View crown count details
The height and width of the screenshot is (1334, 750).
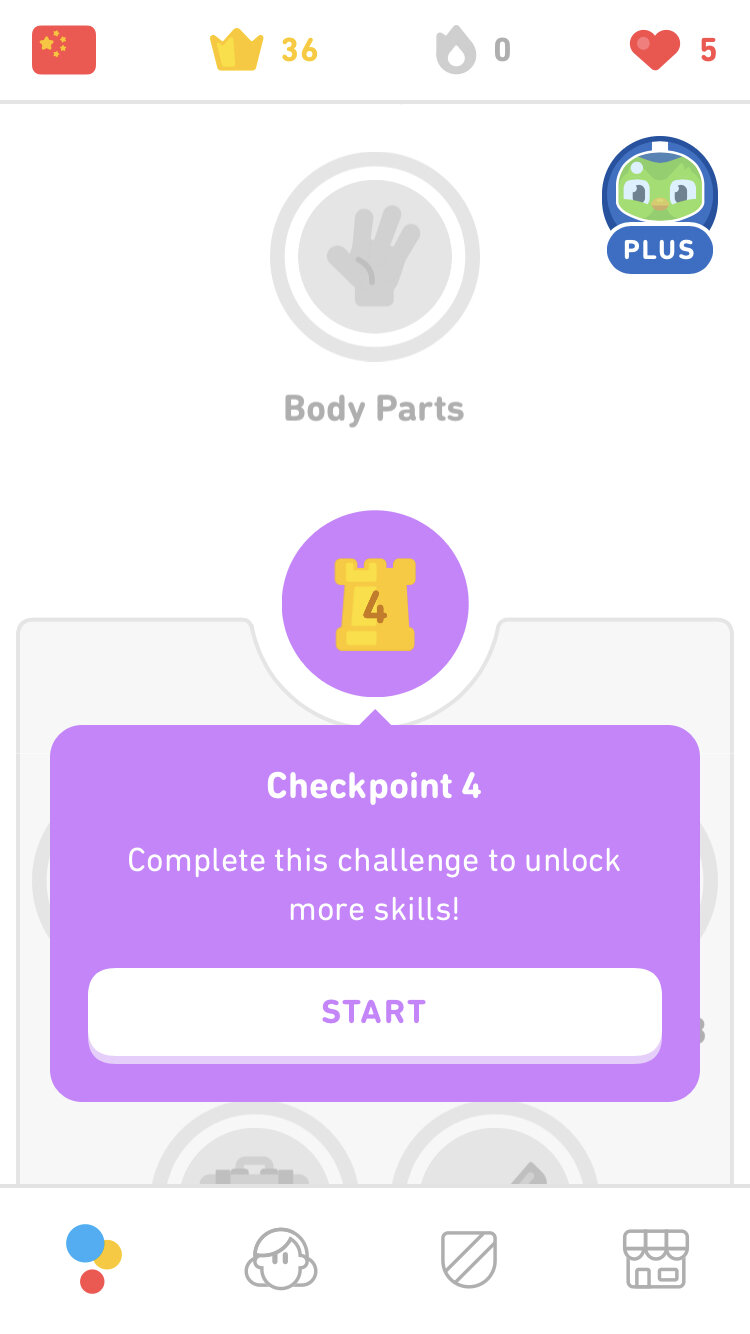(x=264, y=50)
